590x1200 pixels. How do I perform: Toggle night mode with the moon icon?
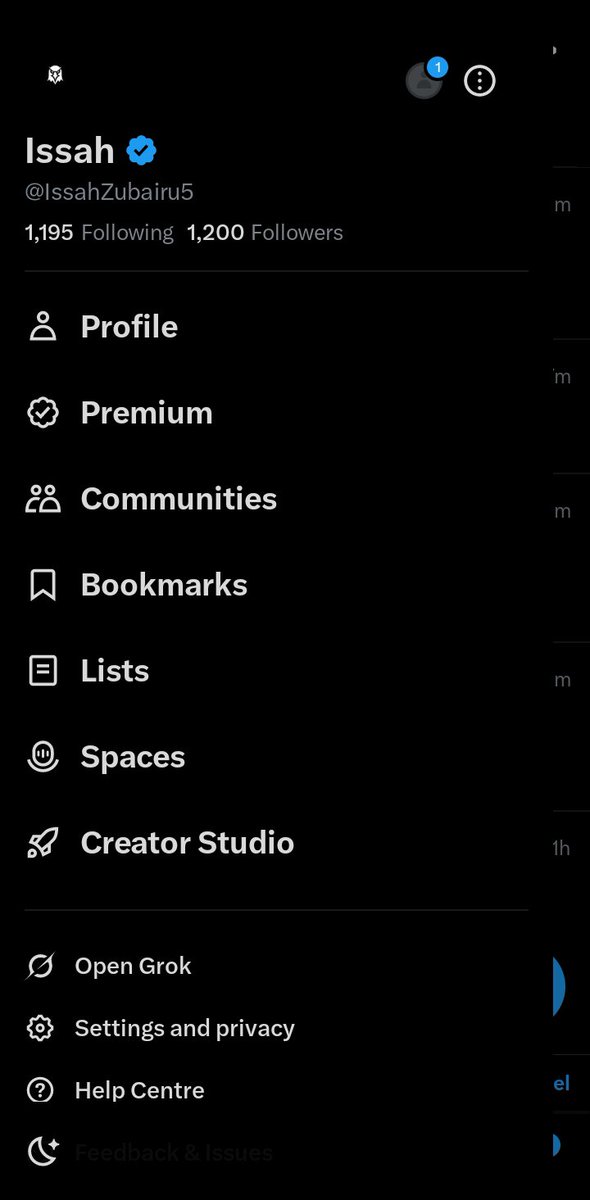coord(42,1152)
